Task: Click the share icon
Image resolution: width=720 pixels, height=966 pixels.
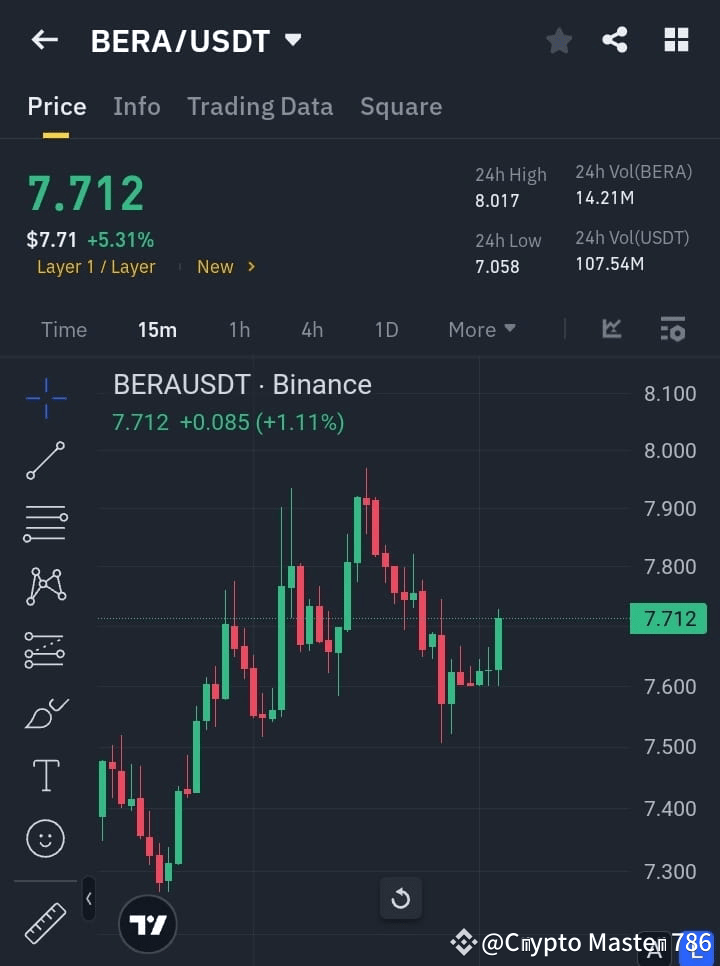Action: (x=615, y=40)
